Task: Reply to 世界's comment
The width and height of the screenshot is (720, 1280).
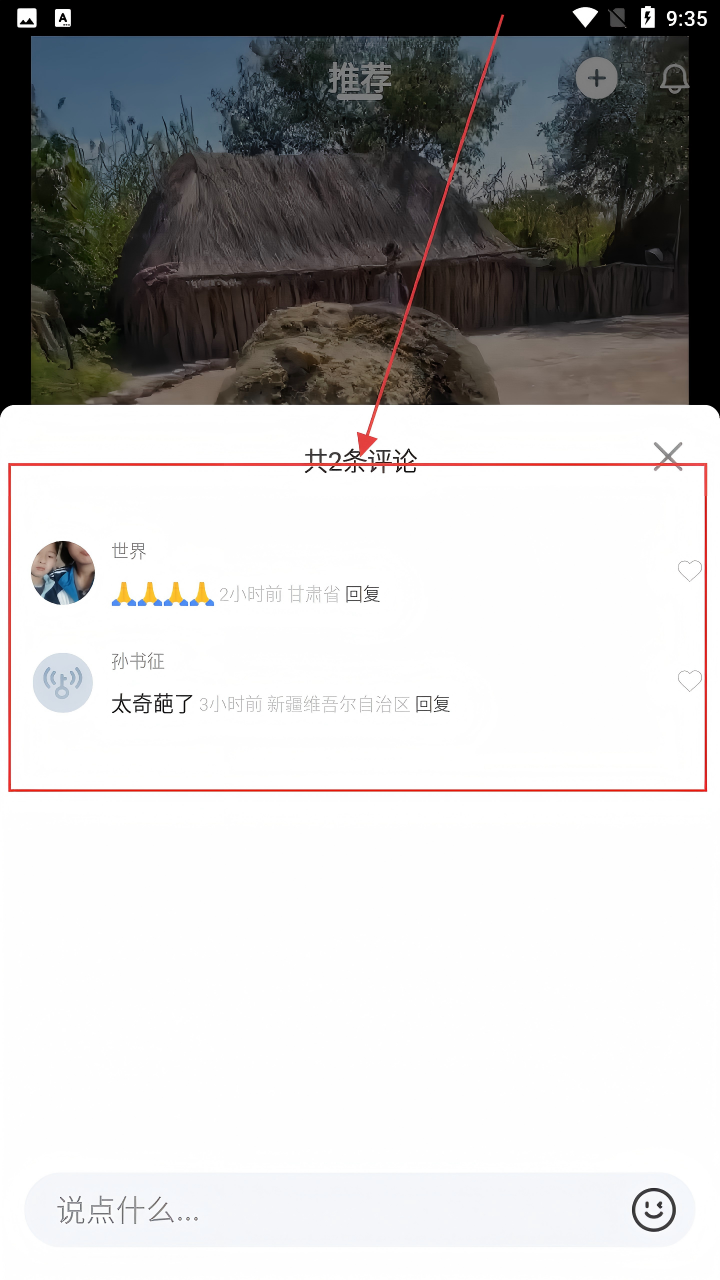Action: [363, 594]
